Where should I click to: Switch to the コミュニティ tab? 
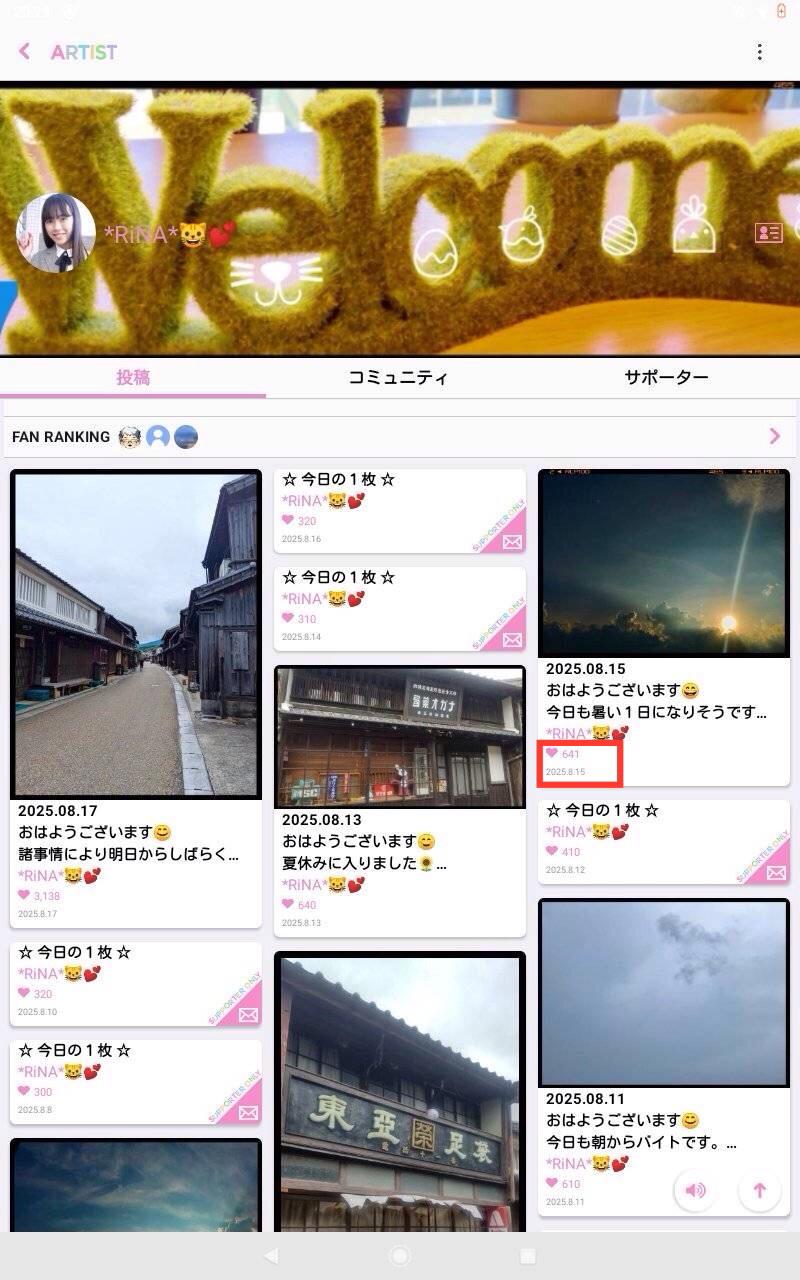[398, 377]
